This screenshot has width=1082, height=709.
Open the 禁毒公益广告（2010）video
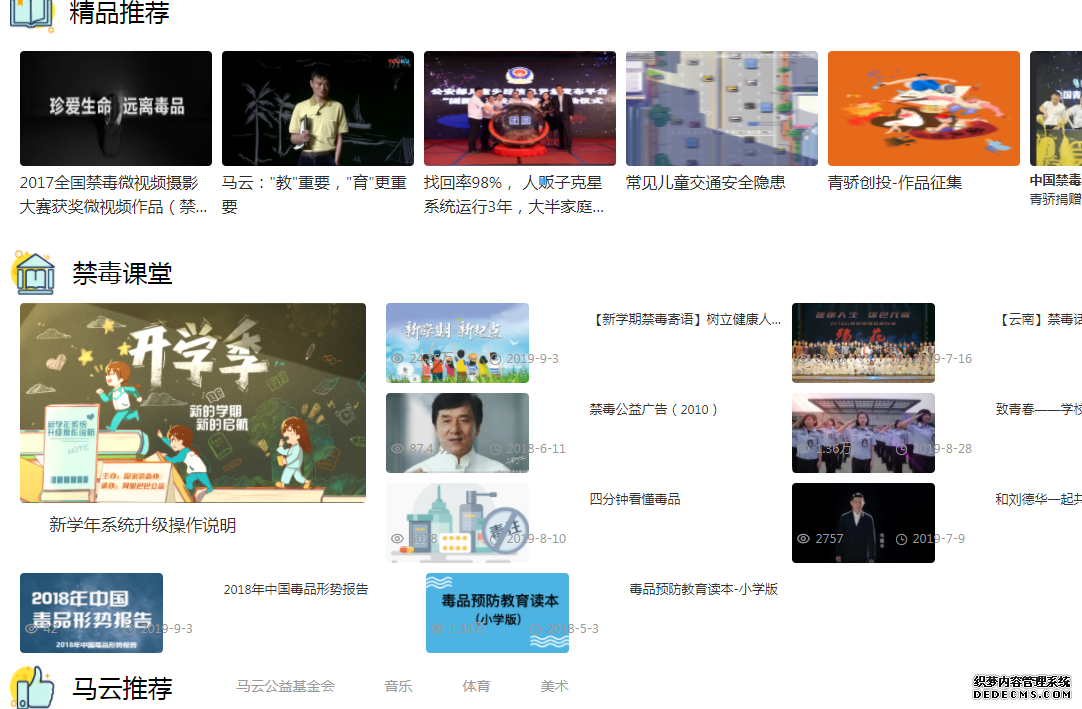[457, 433]
